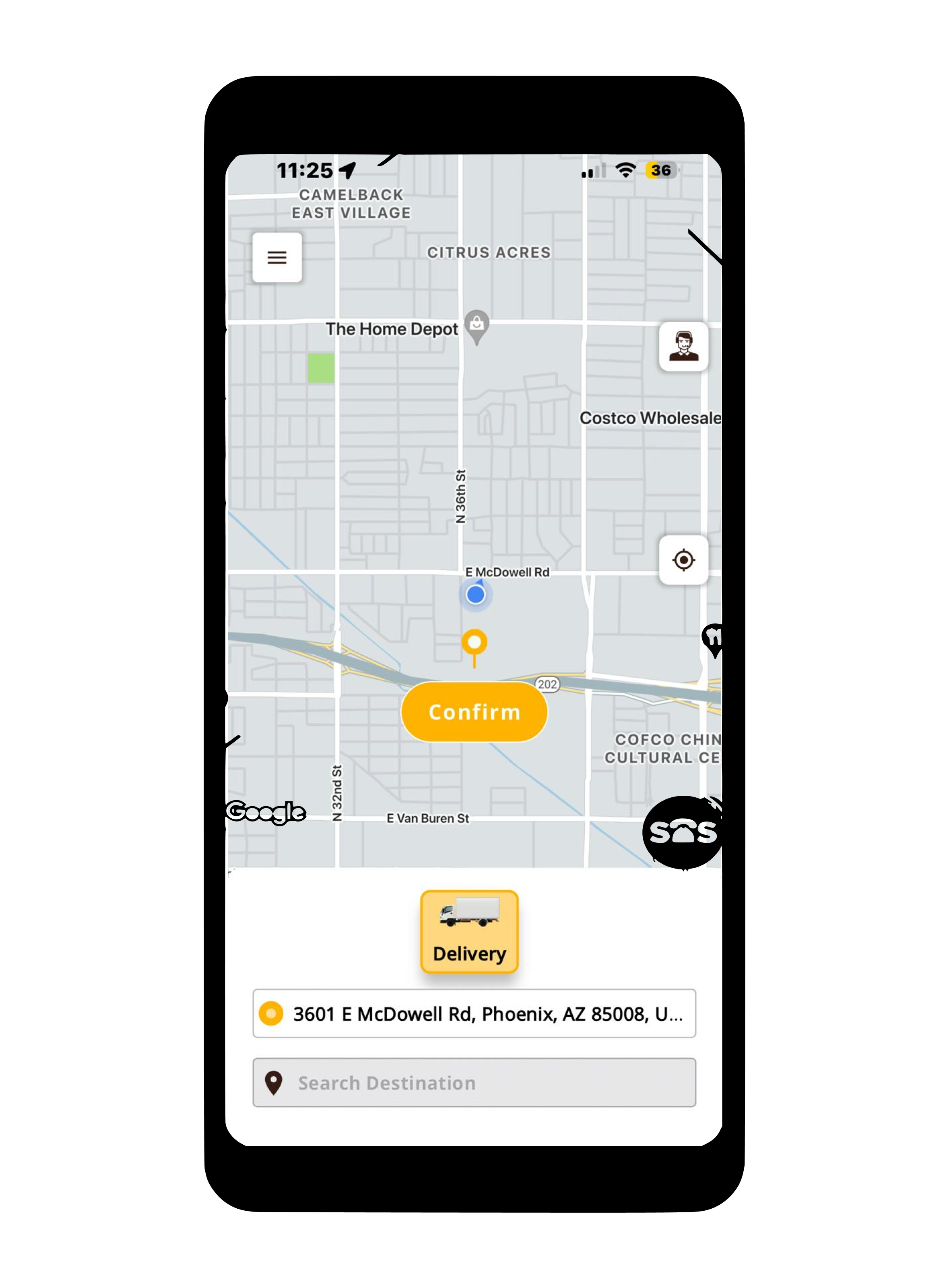Confirm the pickup location
The image size is (949, 1288).
474,712
